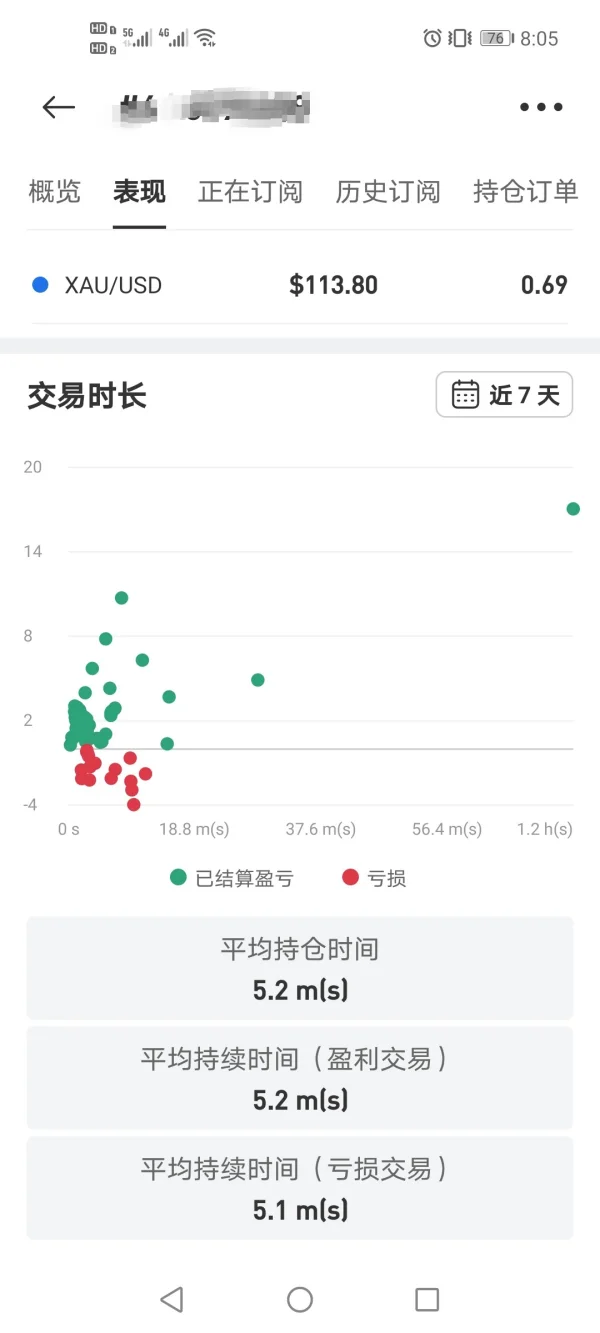This screenshot has width=600, height=1333.
Task: Change the 近7天 date range
Action: pos(505,394)
